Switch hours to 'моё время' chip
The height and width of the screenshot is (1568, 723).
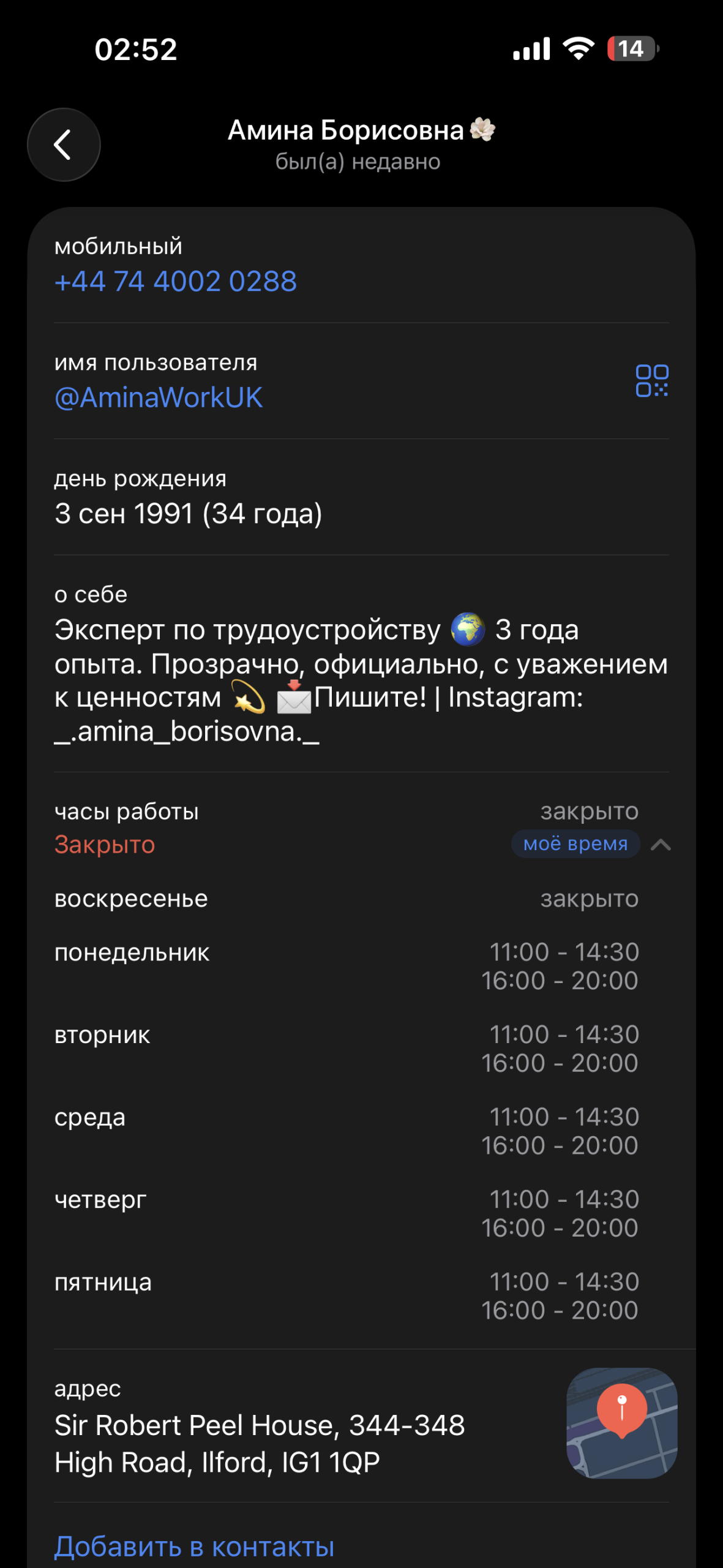[x=575, y=844]
